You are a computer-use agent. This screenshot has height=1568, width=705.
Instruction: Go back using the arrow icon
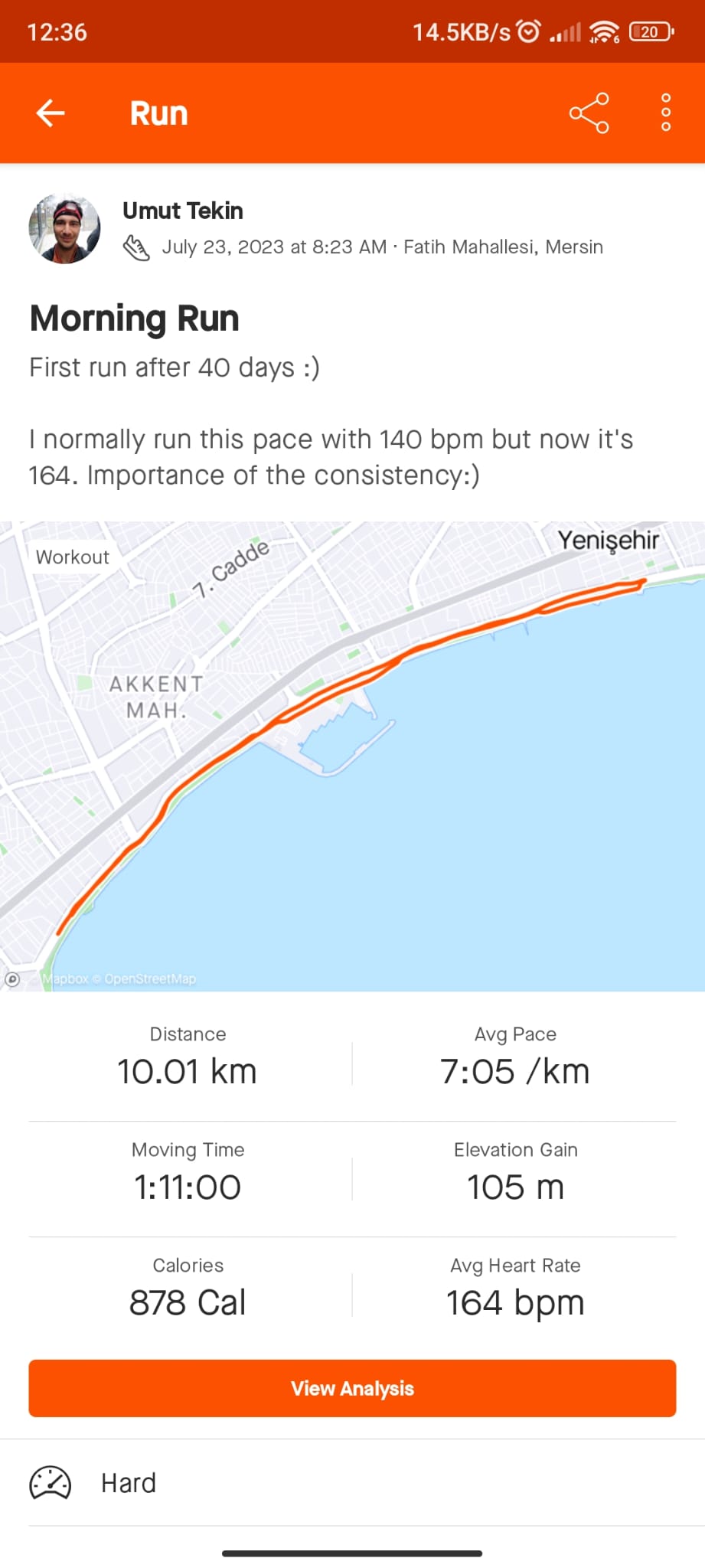pos(51,113)
